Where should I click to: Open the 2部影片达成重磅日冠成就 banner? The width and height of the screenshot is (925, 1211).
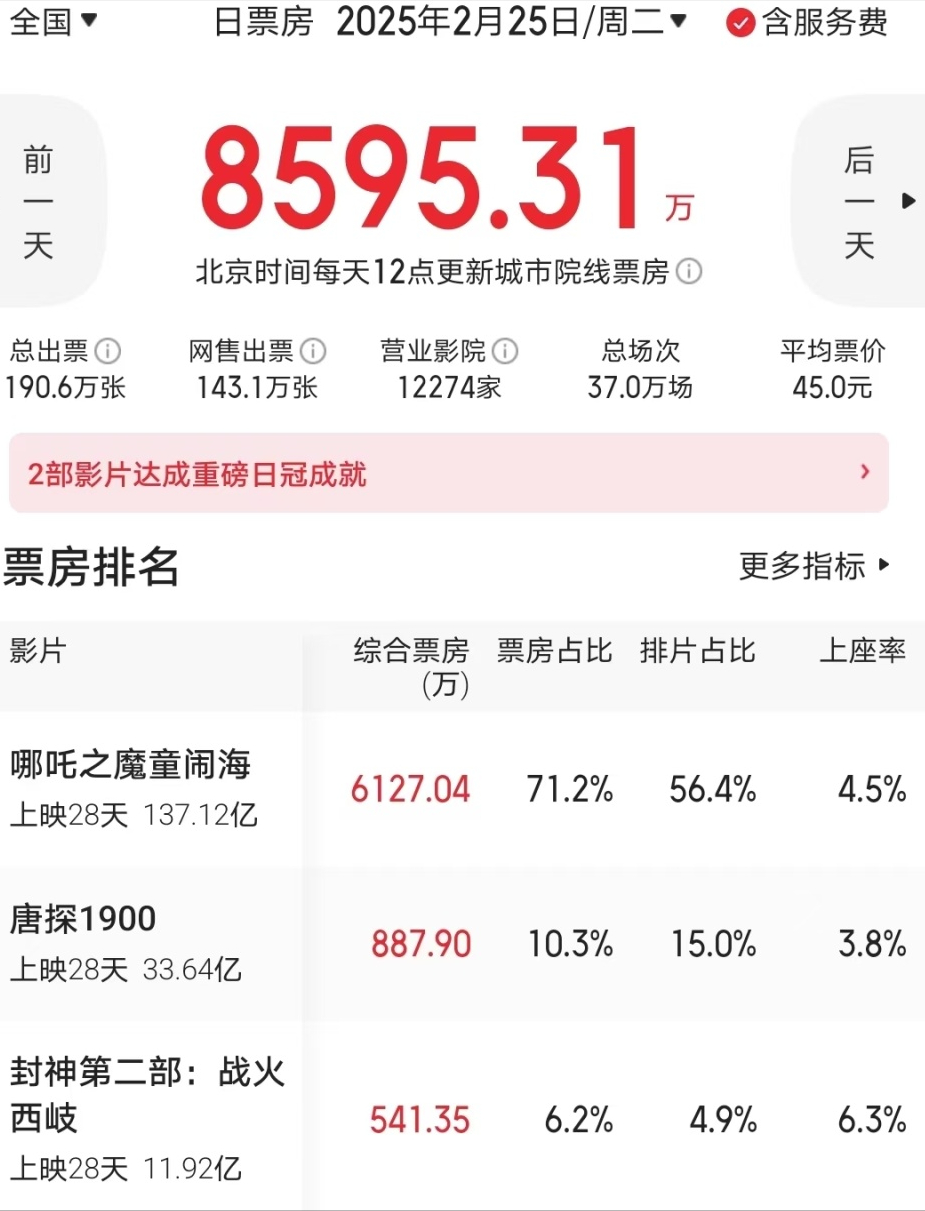[448, 473]
